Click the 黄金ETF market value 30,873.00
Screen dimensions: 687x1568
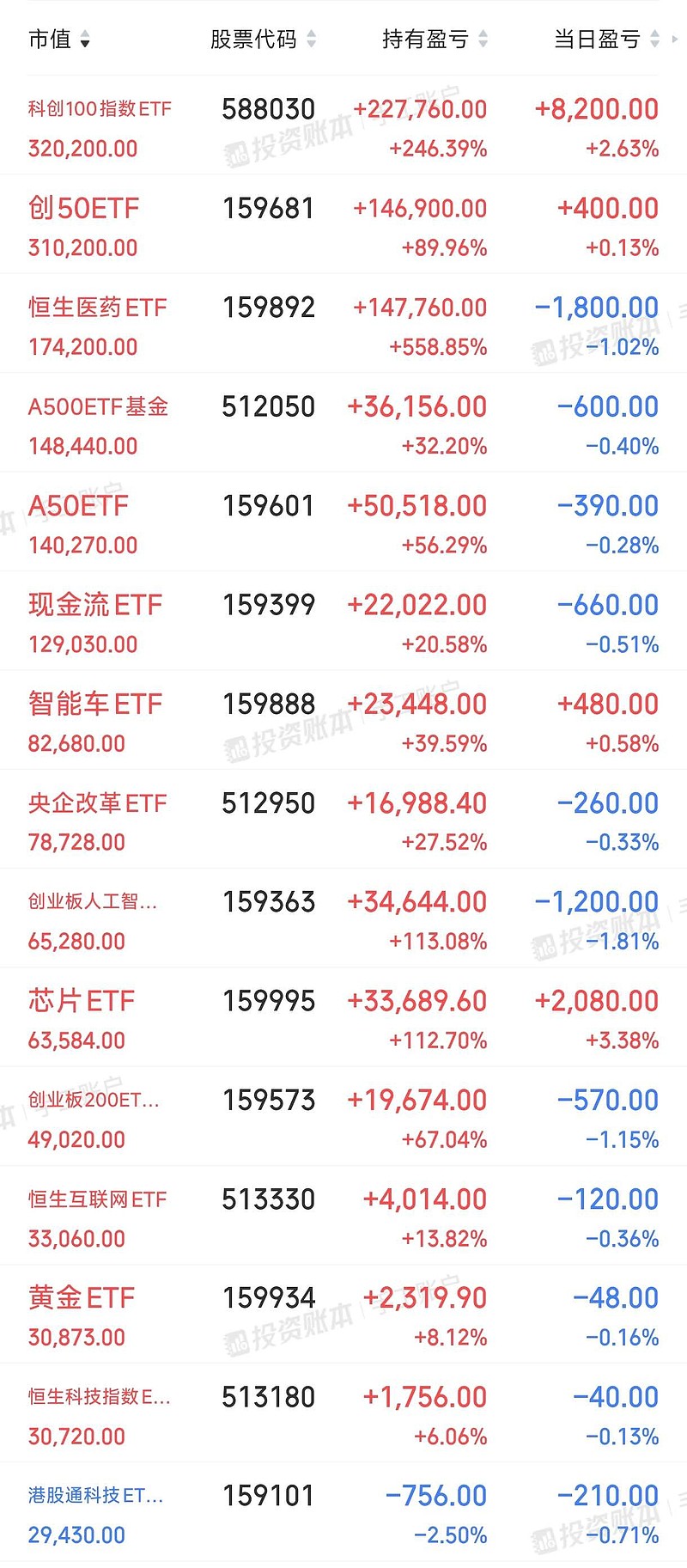pos(75,1338)
